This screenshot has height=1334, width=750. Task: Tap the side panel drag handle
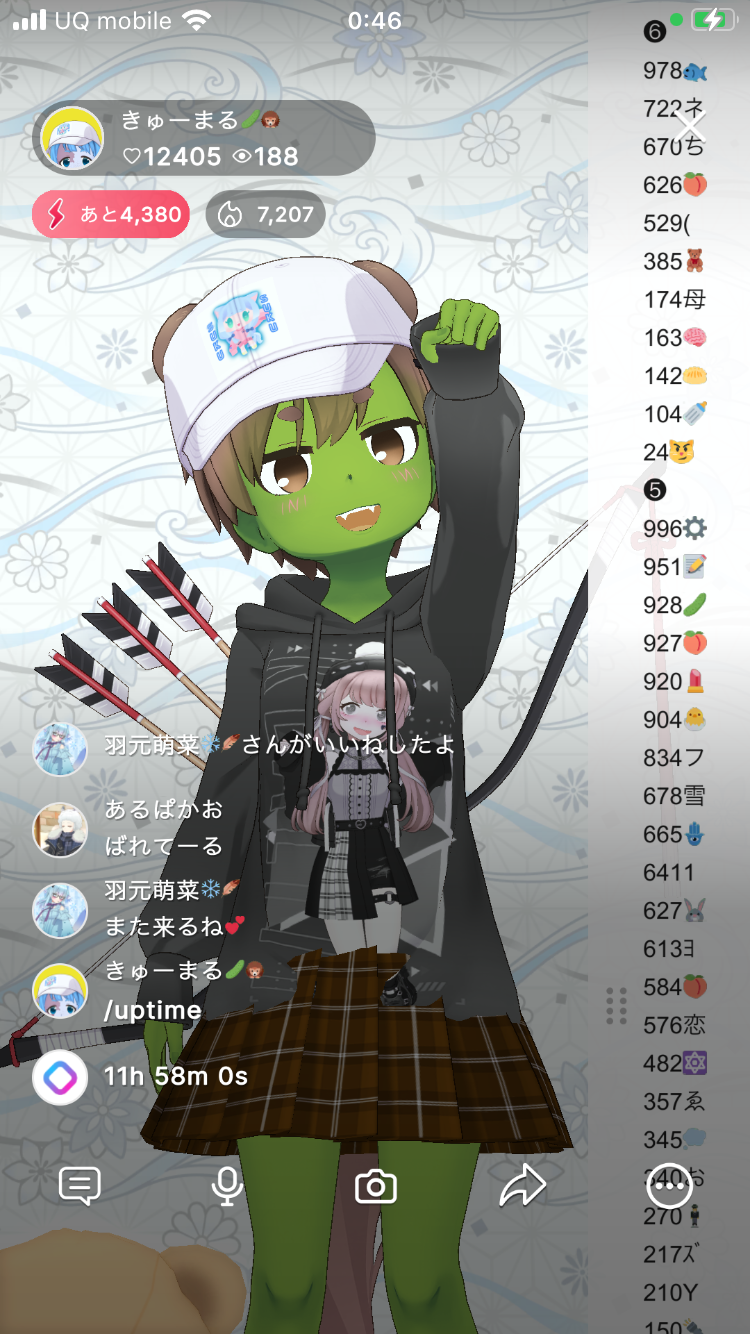click(x=616, y=1004)
